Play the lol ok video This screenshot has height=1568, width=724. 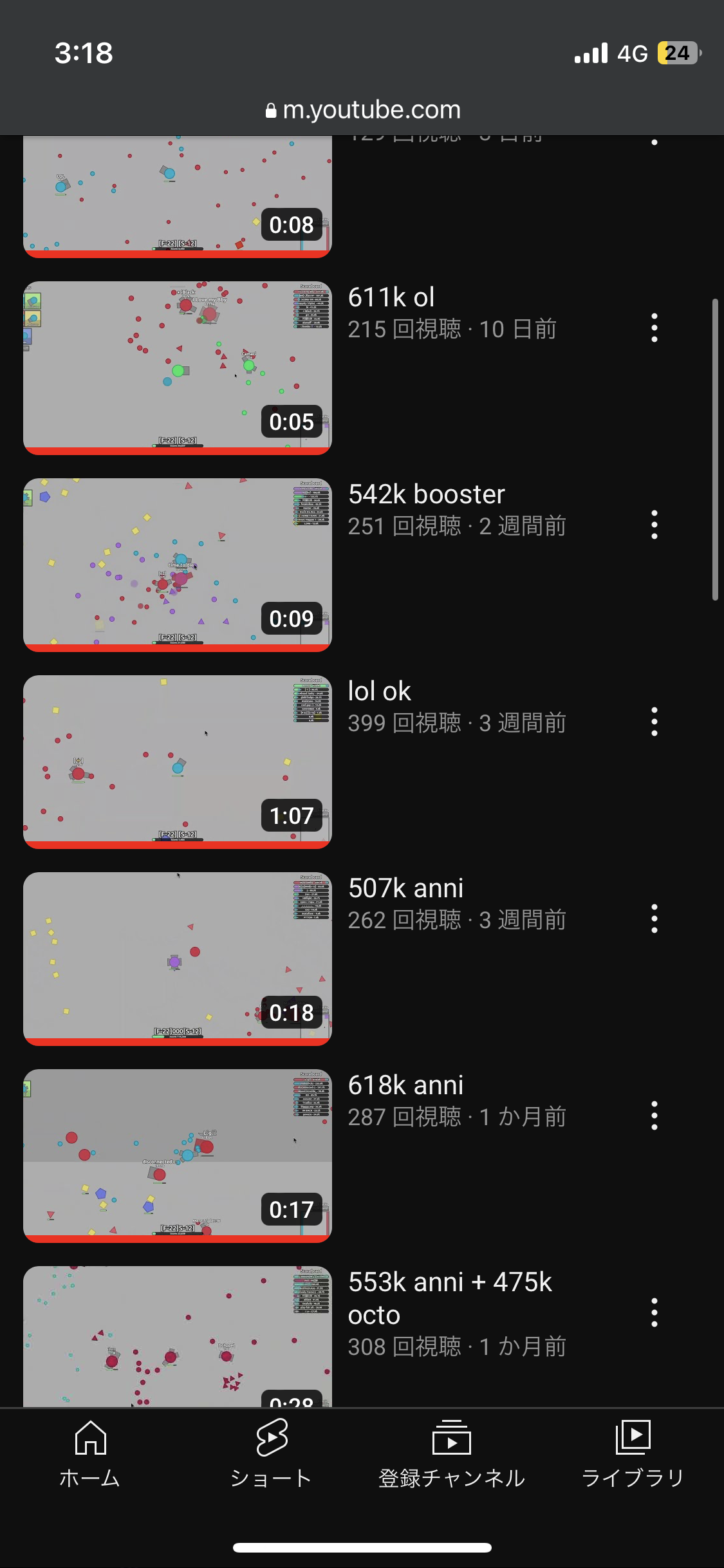[178, 761]
